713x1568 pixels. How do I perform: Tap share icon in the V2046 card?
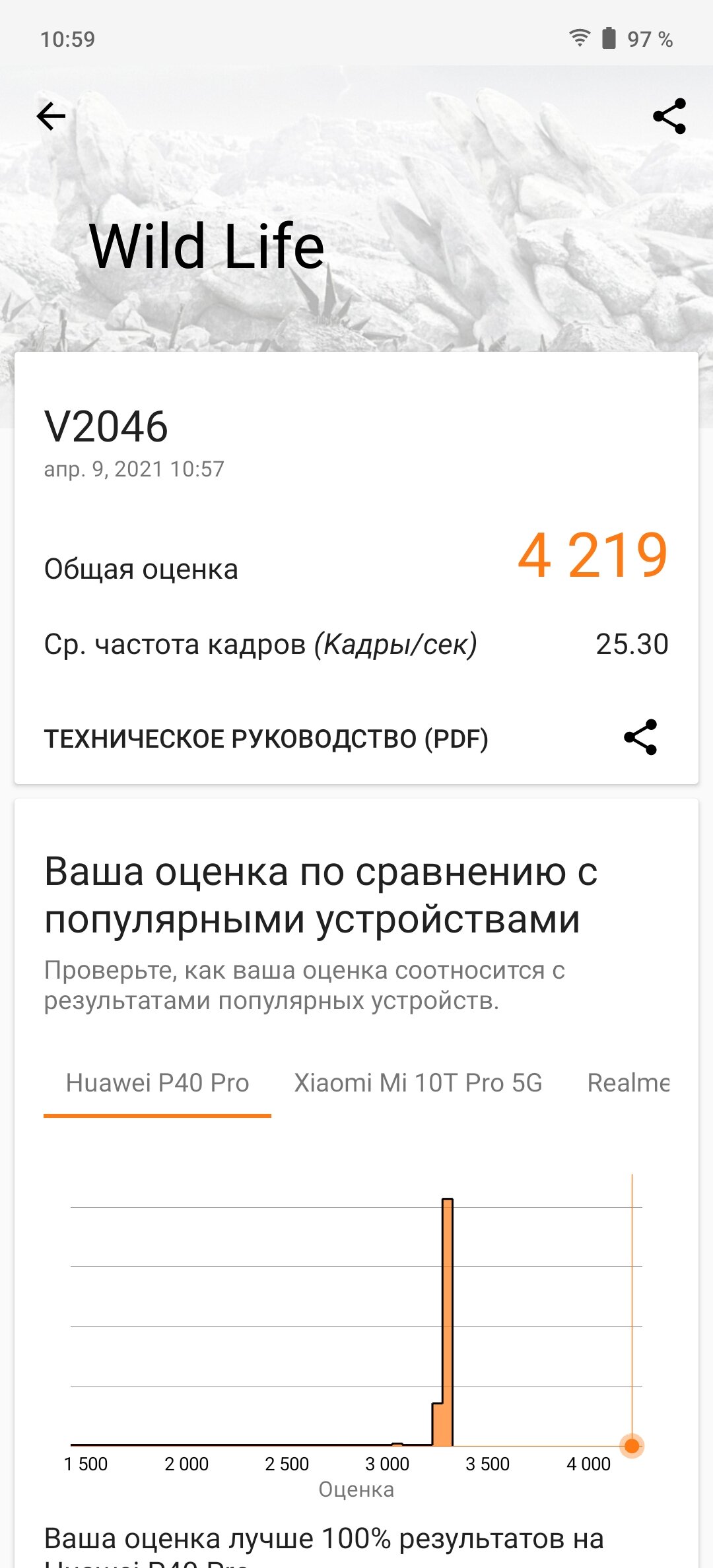[640, 737]
